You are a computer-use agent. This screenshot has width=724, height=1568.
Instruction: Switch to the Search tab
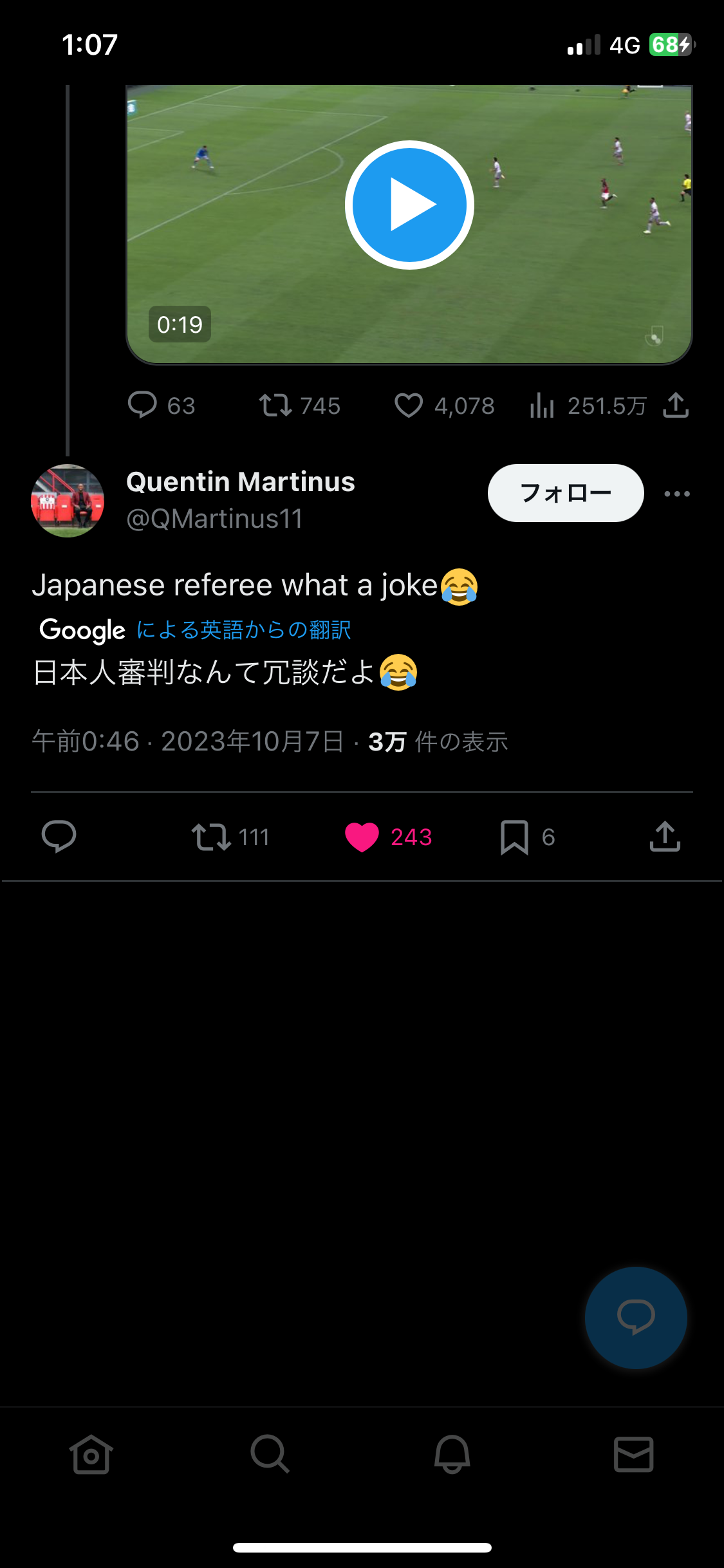tap(270, 1454)
